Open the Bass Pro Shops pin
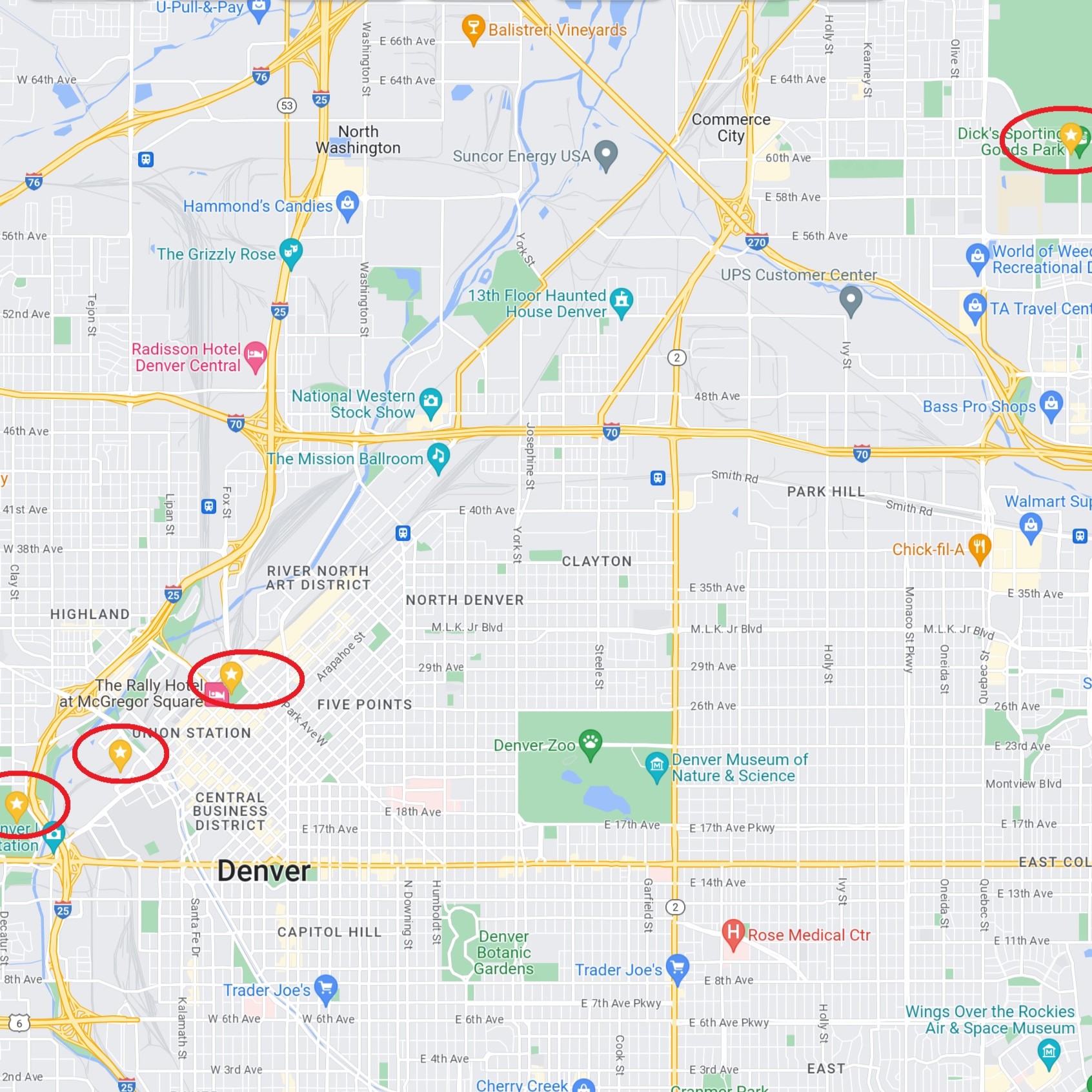Screen dimensions: 1092x1092 [1051, 404]
